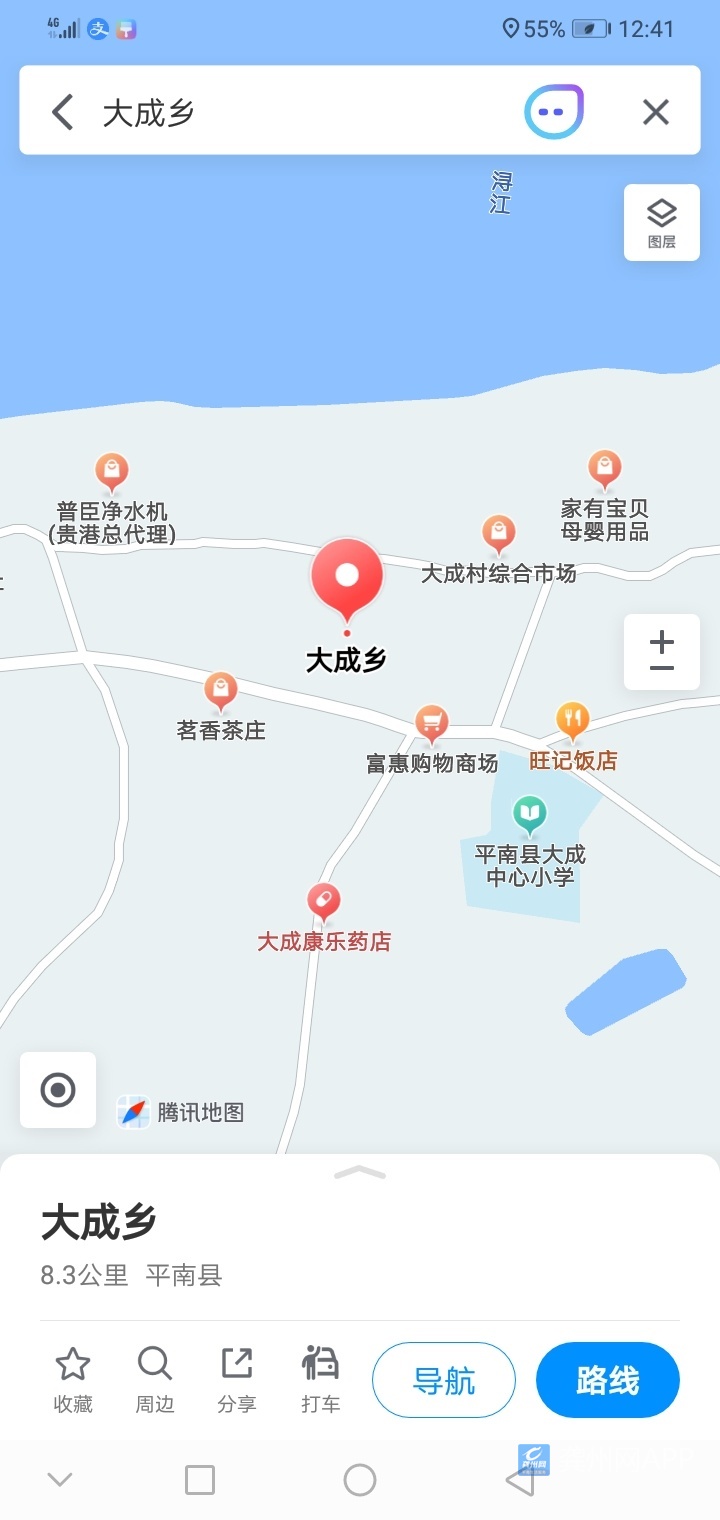The height and width of the screenshot is (1520, 720).
Task: Select the 旺记饭店 restaurant marker
Action: [x=572, y=720]
